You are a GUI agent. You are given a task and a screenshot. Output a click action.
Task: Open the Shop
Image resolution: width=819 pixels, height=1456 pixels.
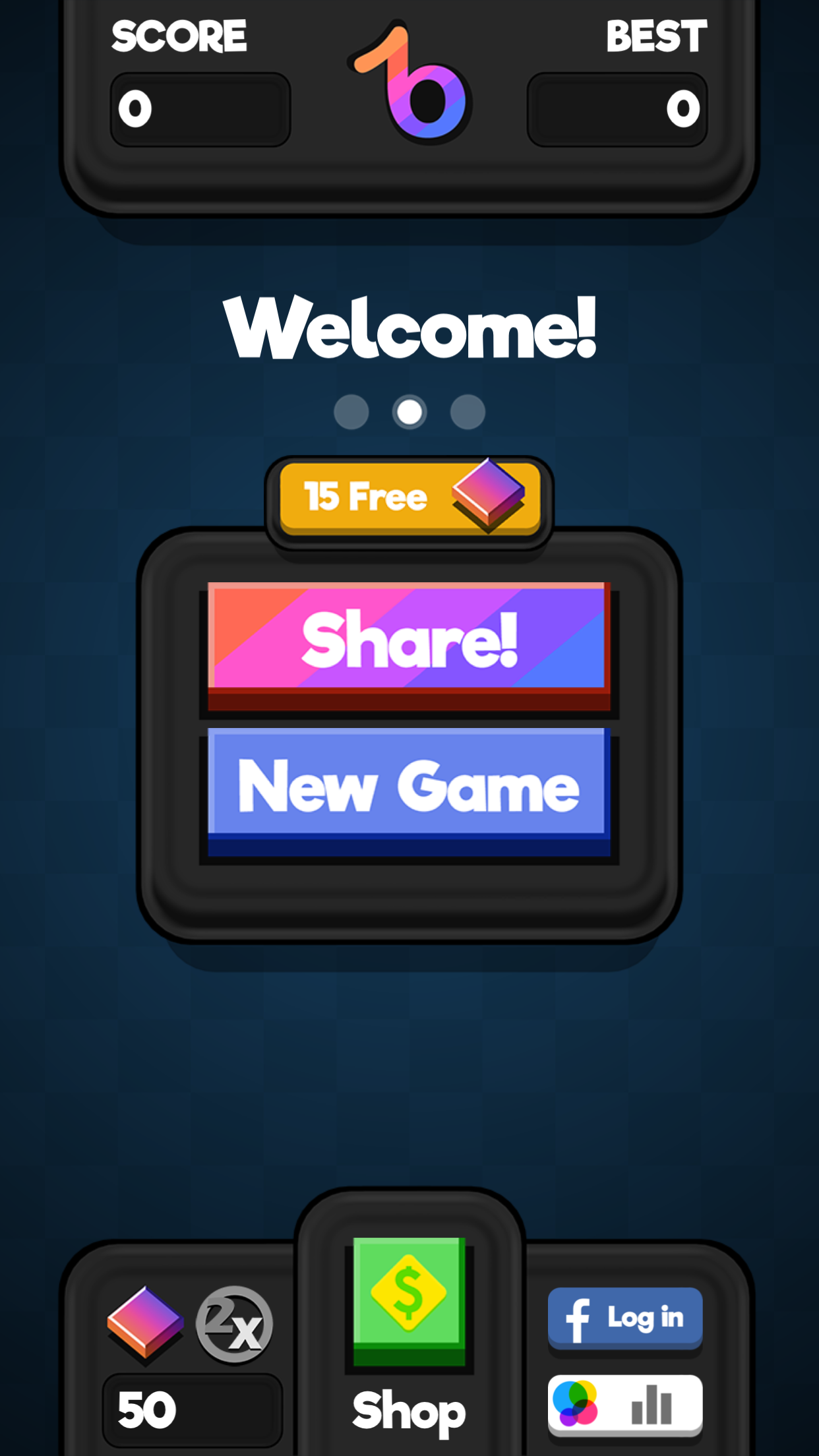pos(409,1306)
